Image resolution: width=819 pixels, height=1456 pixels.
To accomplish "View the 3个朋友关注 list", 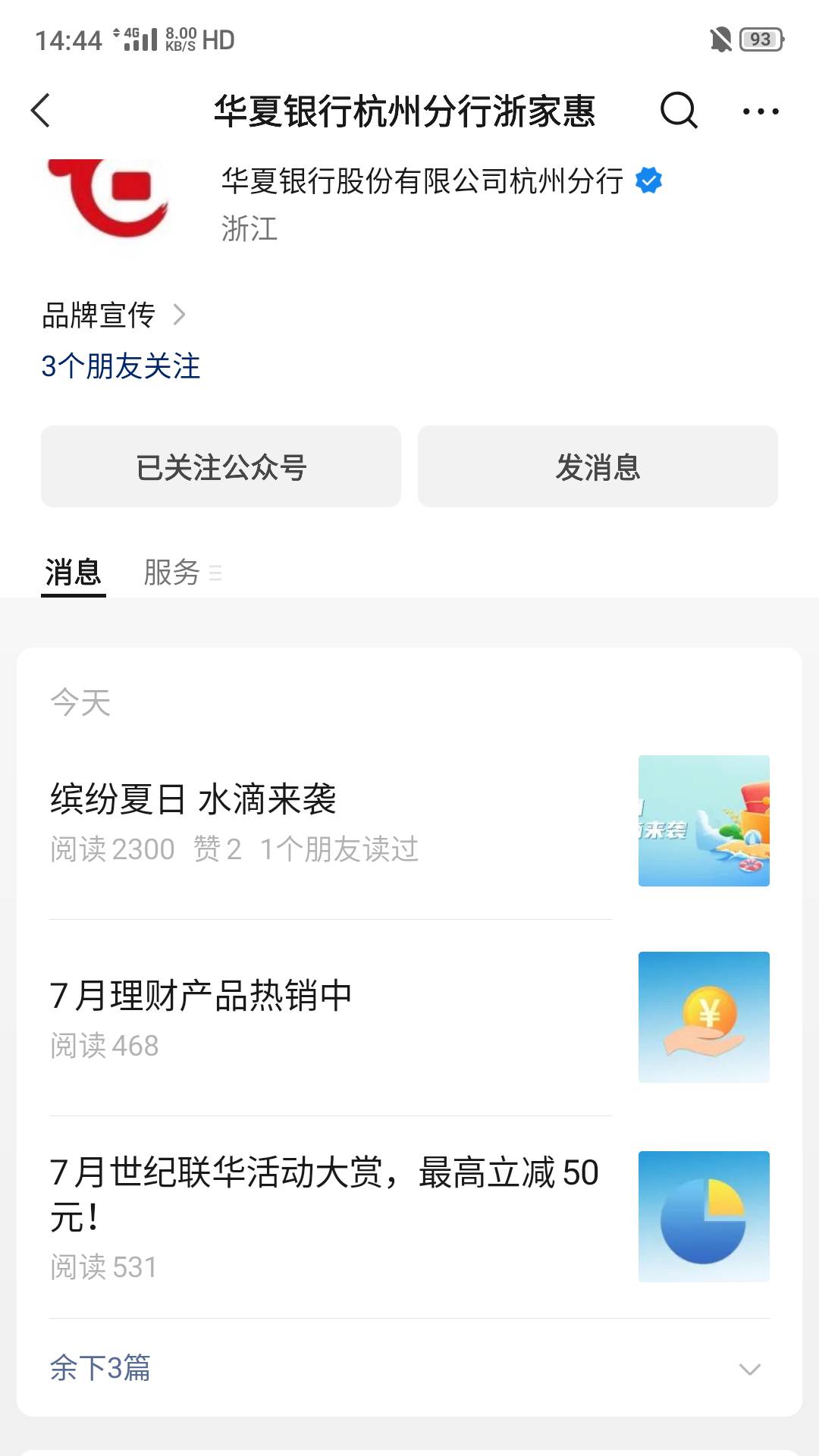I will pos(121,366).
